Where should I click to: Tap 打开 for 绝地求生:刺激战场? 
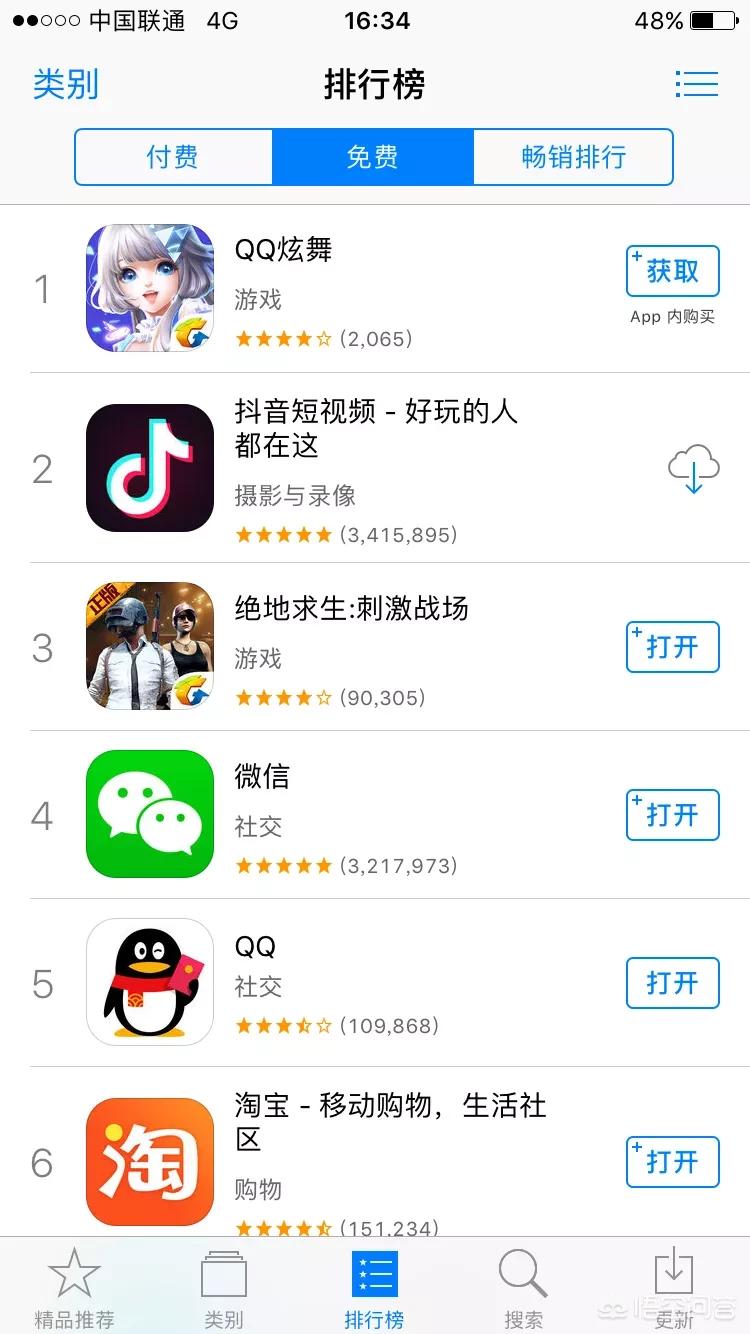pos(672,647)
